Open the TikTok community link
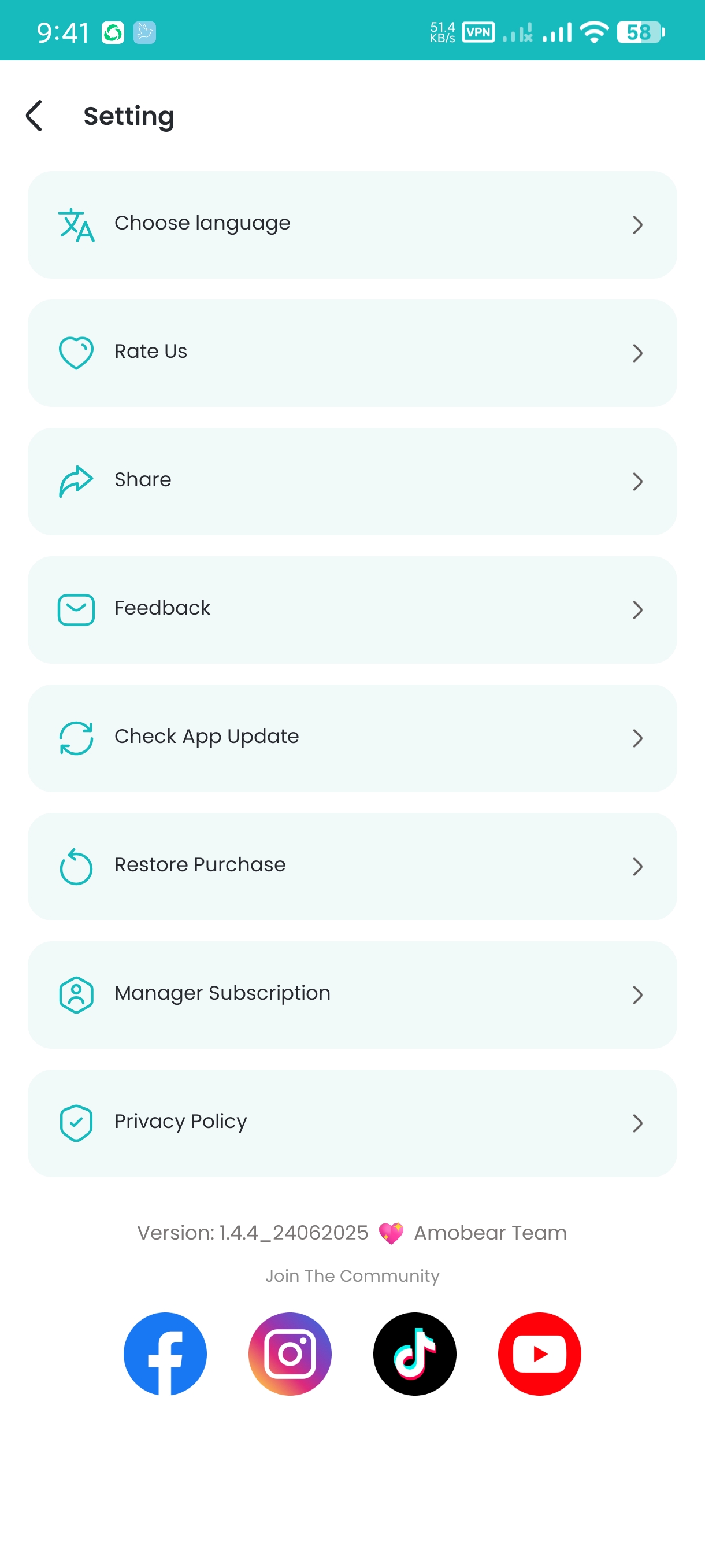The height and width of the screenshot is (1568, 705). point(414,1353)
